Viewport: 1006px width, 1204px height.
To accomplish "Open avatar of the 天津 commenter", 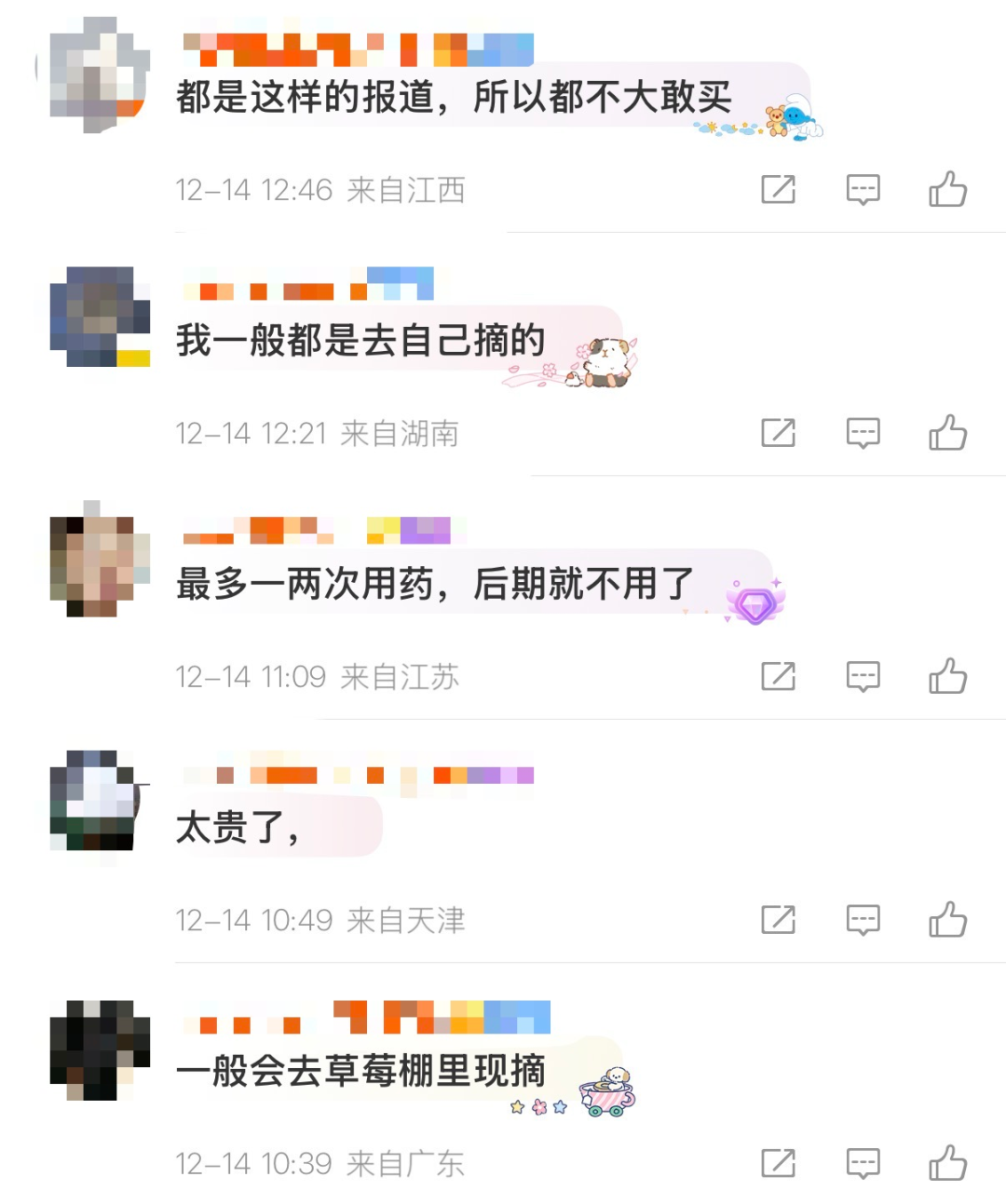I will click(x=99, y=801).
